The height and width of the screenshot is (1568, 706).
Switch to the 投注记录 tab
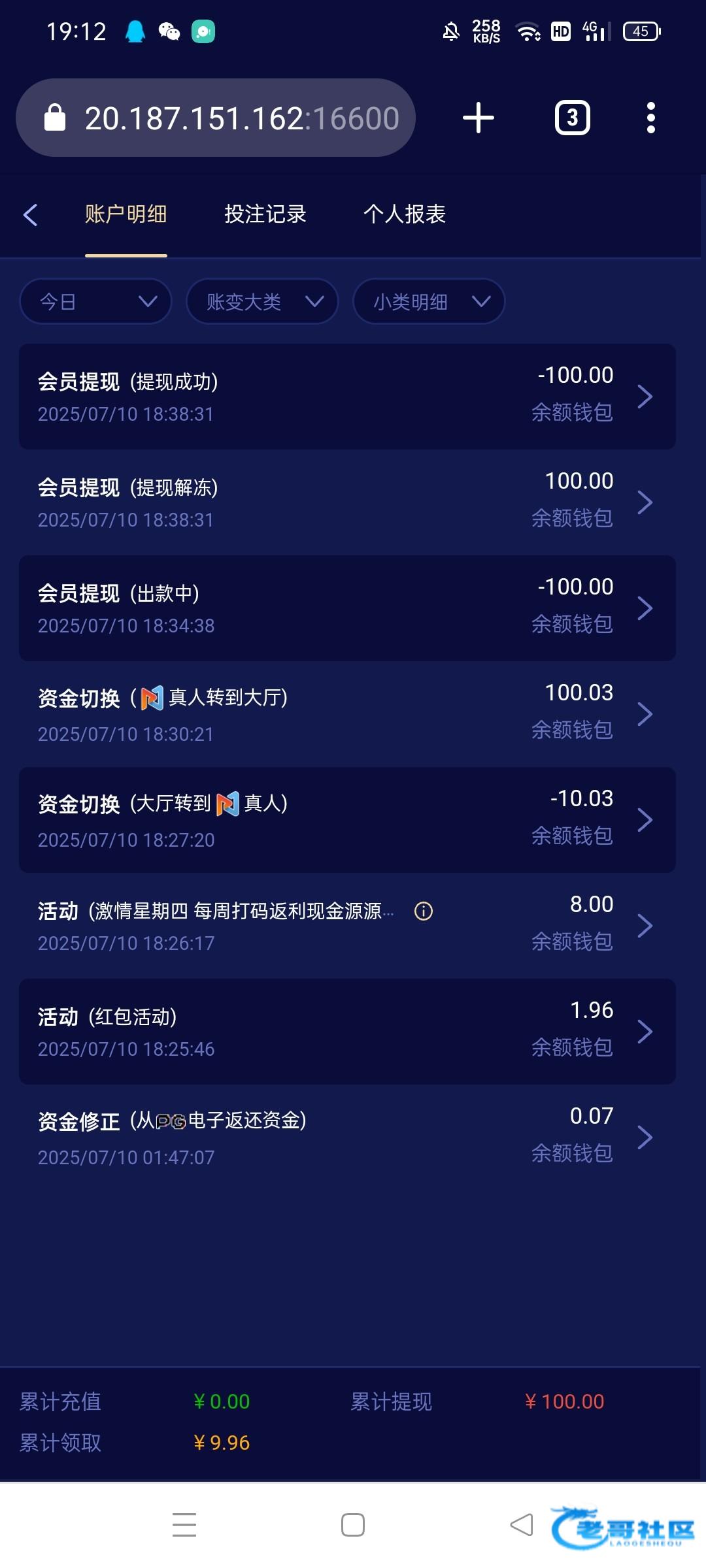(x=265, y=214)
